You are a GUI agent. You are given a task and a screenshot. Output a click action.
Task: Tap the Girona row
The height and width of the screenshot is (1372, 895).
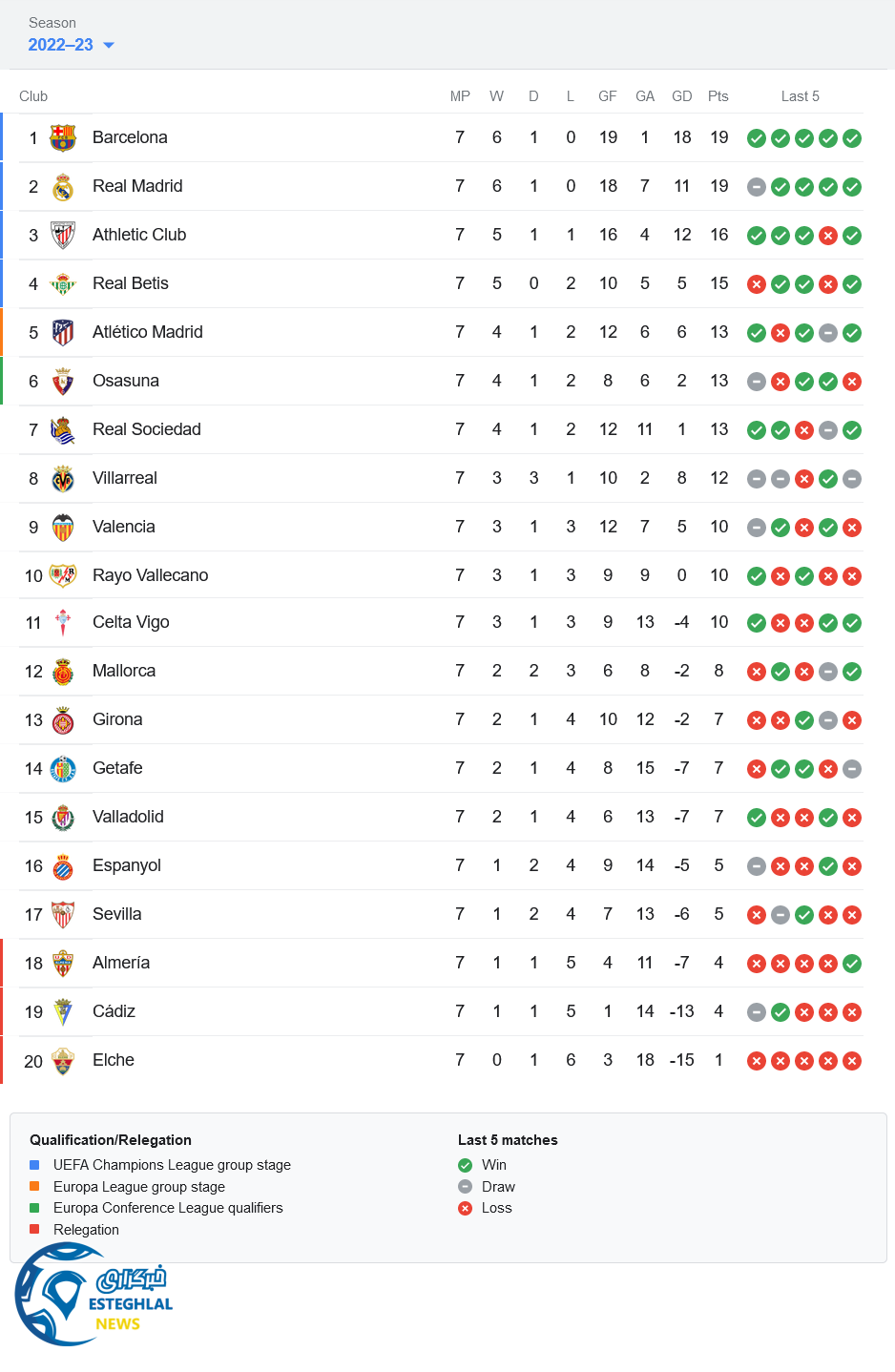117,719
